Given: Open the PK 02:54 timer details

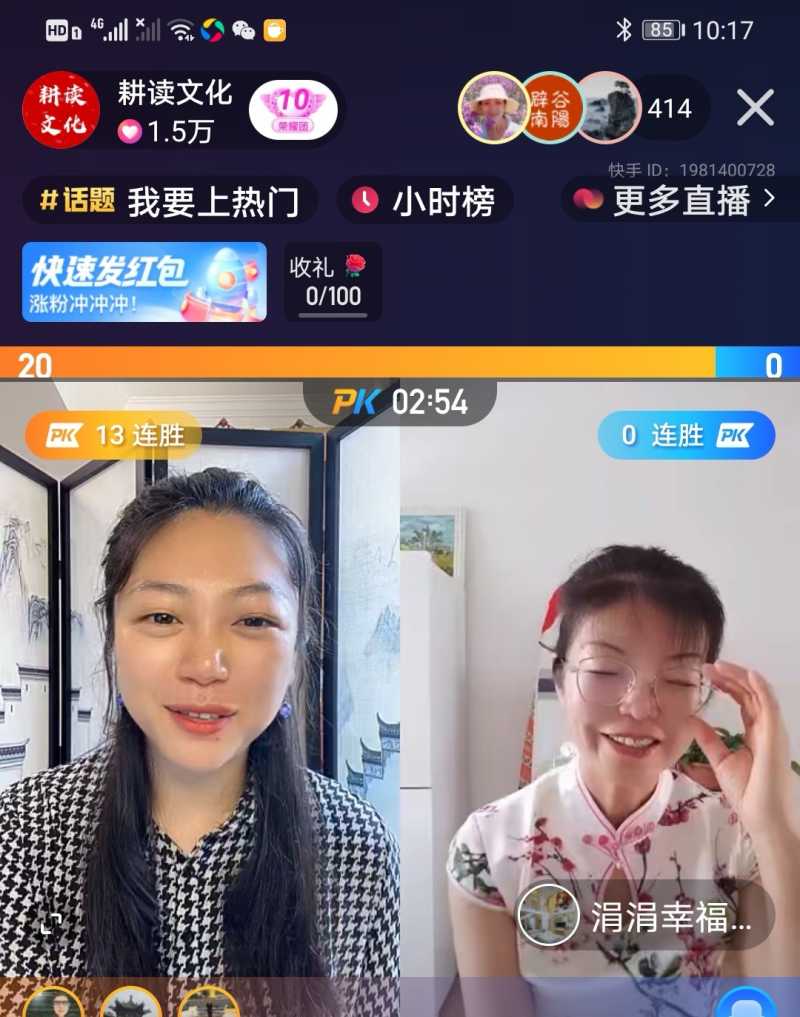Looking at the screenshot, I should coord(400,402).
